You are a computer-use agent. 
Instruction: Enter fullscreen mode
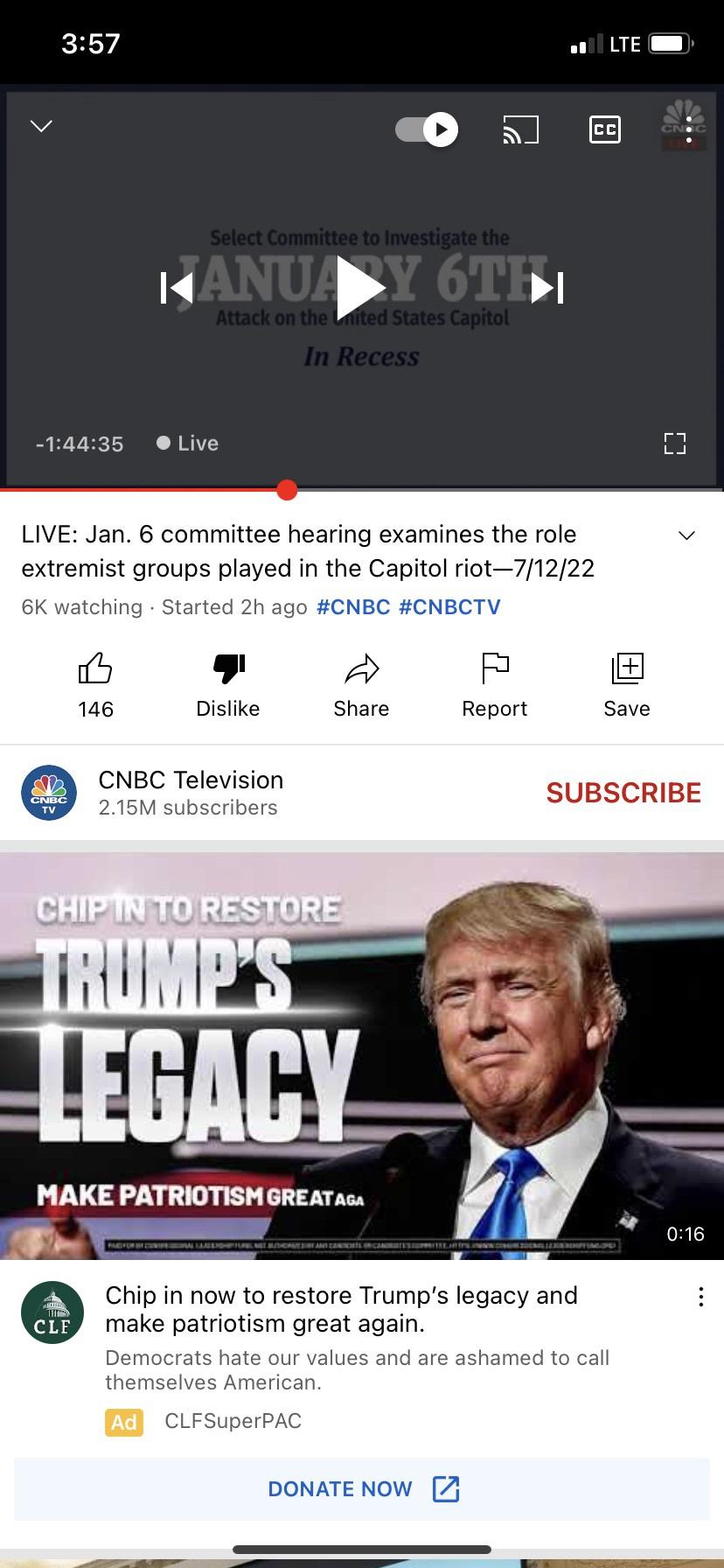click(x=674, y=444)
